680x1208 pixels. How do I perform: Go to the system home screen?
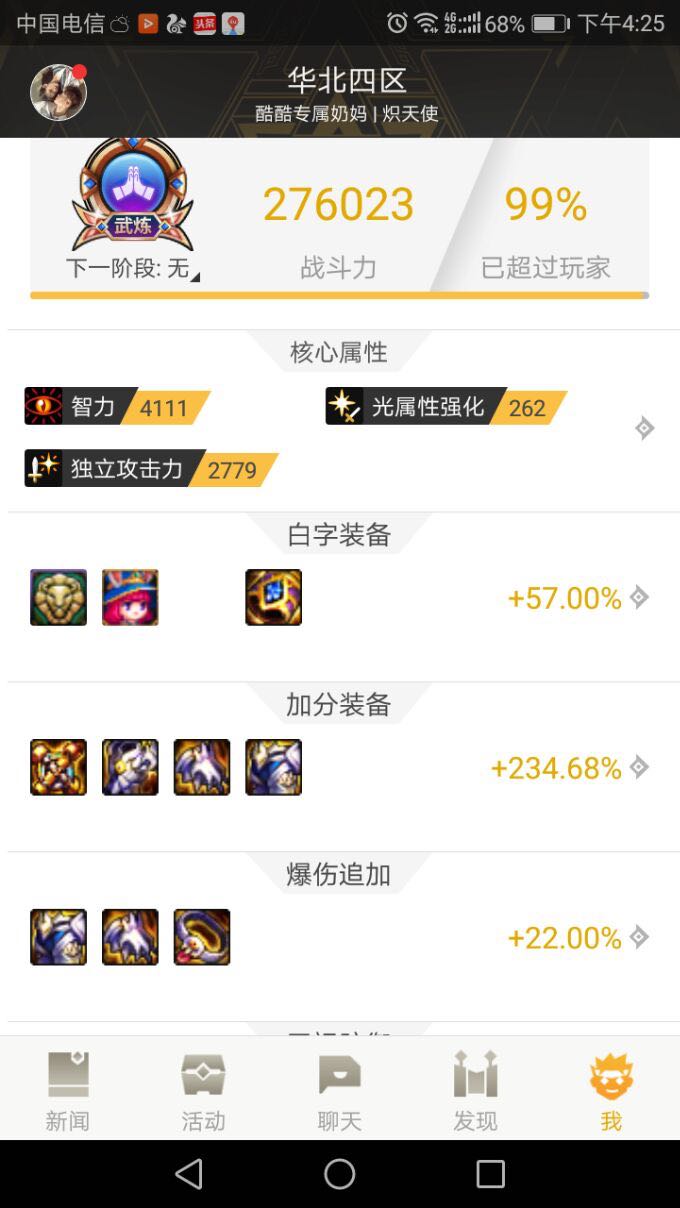coord(340,1174)
